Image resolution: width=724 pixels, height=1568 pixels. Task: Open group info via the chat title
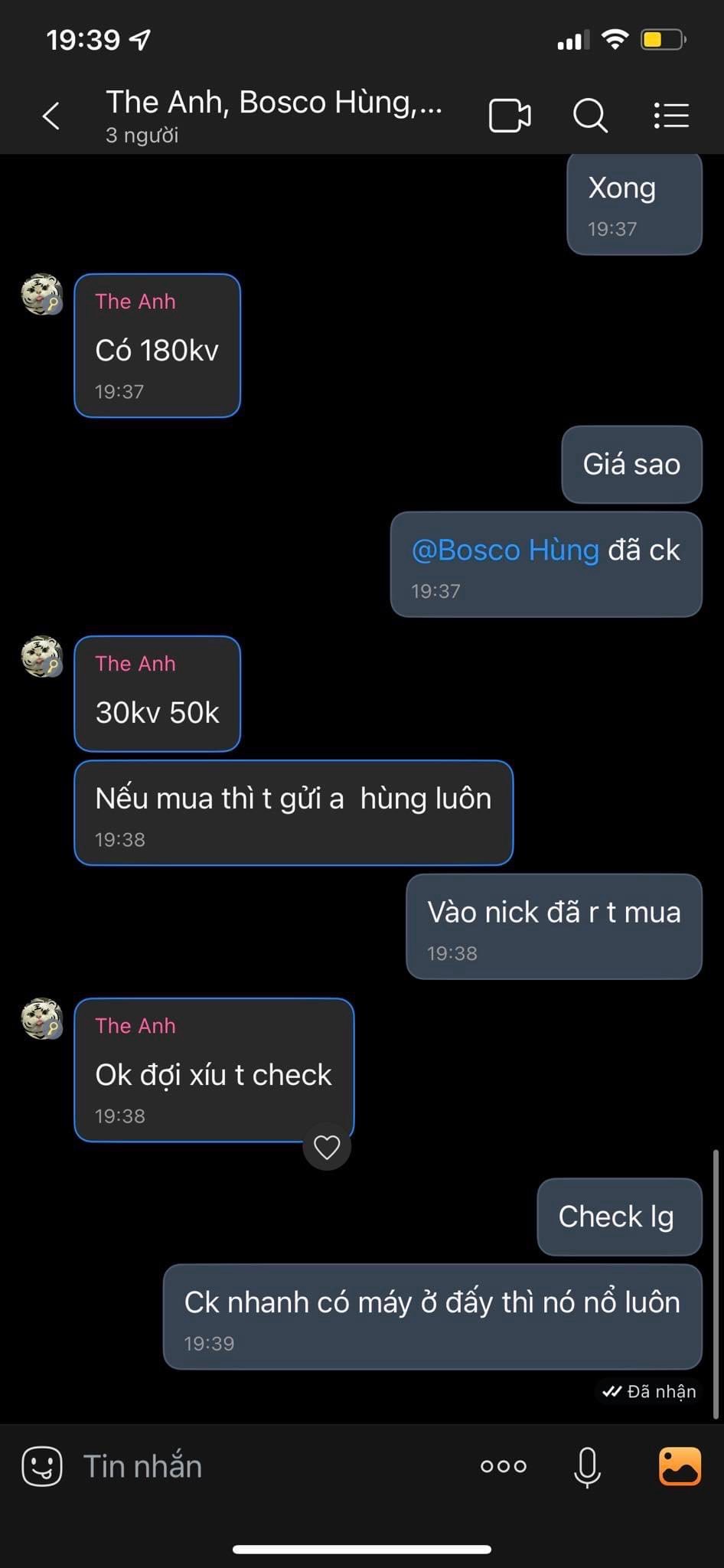pos(273,115)
